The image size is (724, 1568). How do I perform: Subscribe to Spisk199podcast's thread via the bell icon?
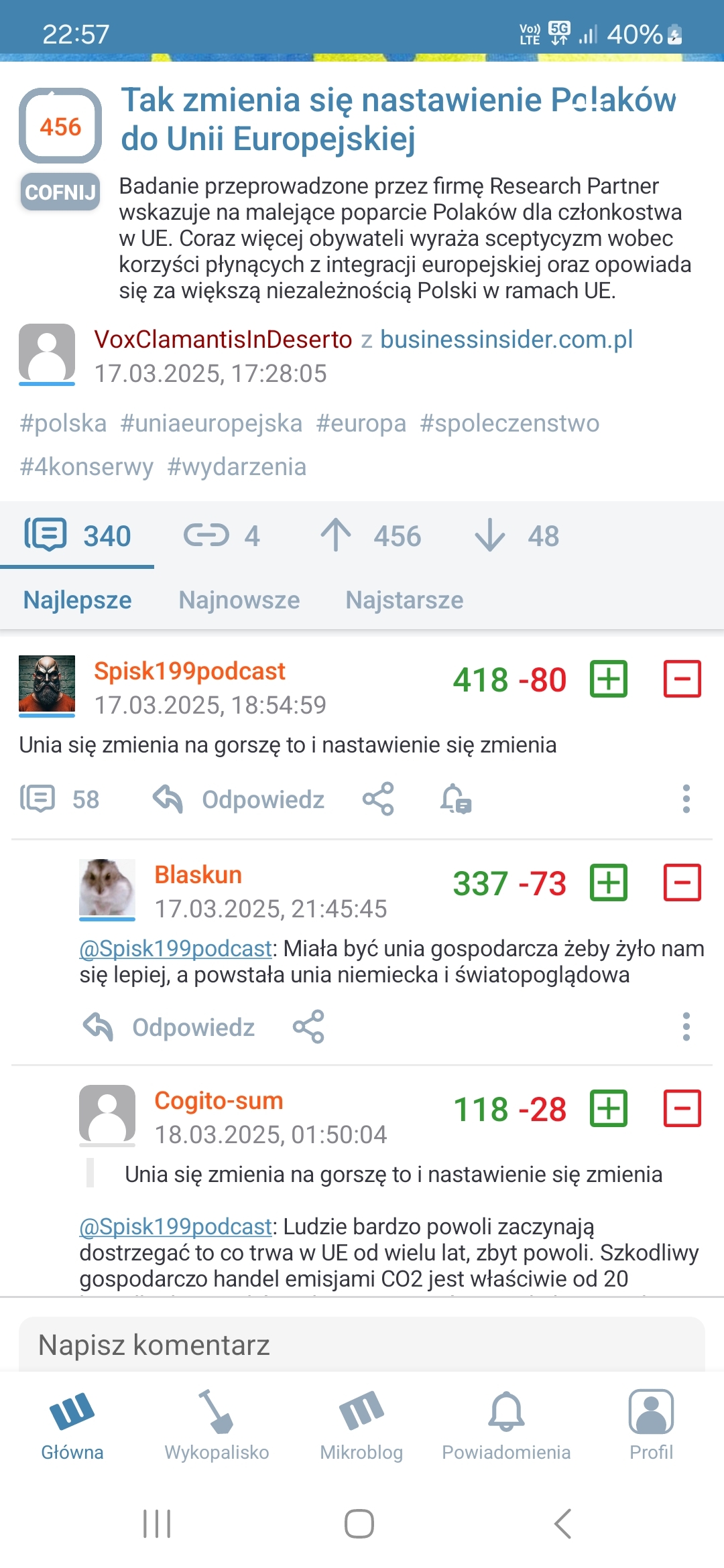[x=456, y=799]
